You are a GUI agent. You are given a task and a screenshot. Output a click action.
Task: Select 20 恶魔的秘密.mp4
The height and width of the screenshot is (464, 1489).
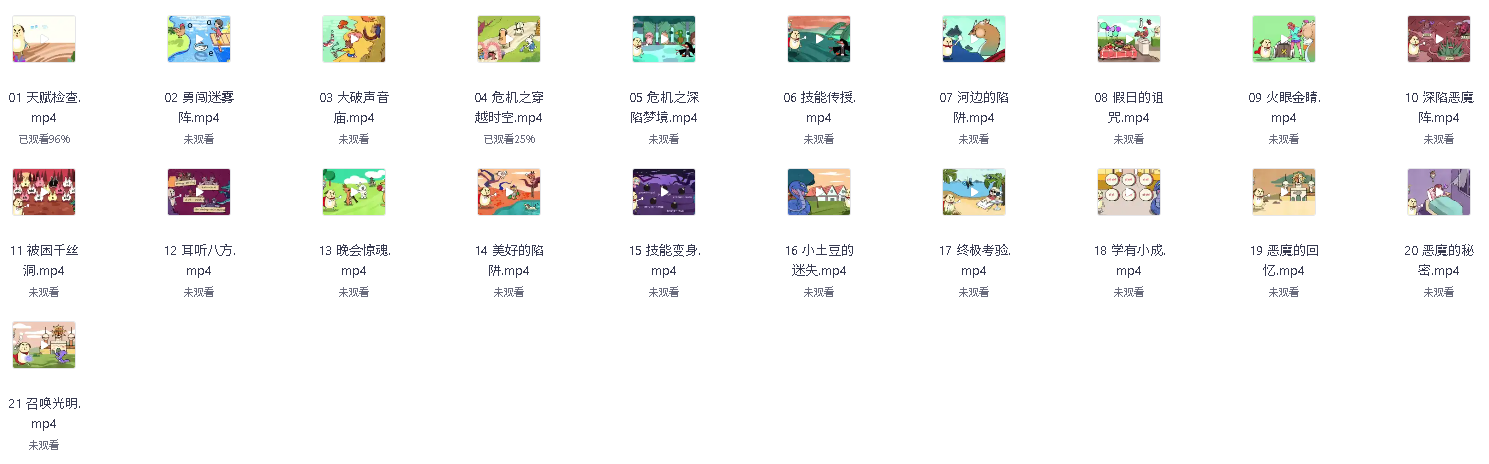coord(1439,192)
